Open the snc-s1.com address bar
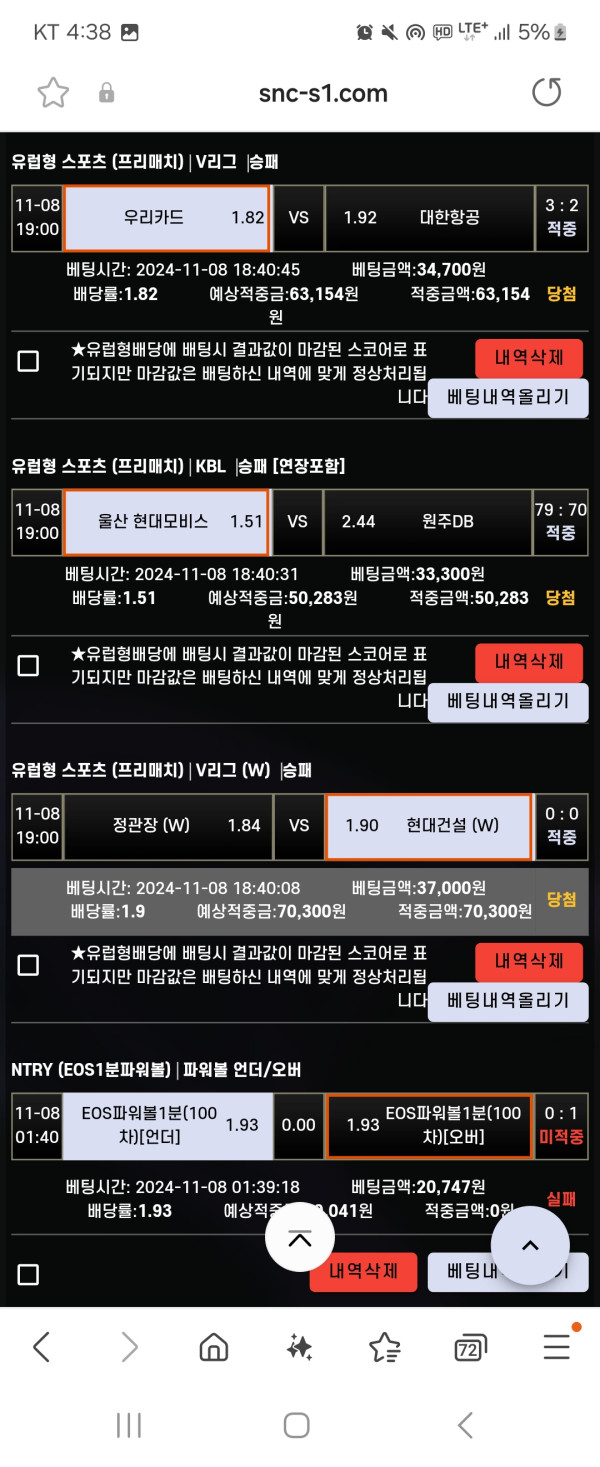Viewport: 600px width, 1467px height. tap(322, 93)
